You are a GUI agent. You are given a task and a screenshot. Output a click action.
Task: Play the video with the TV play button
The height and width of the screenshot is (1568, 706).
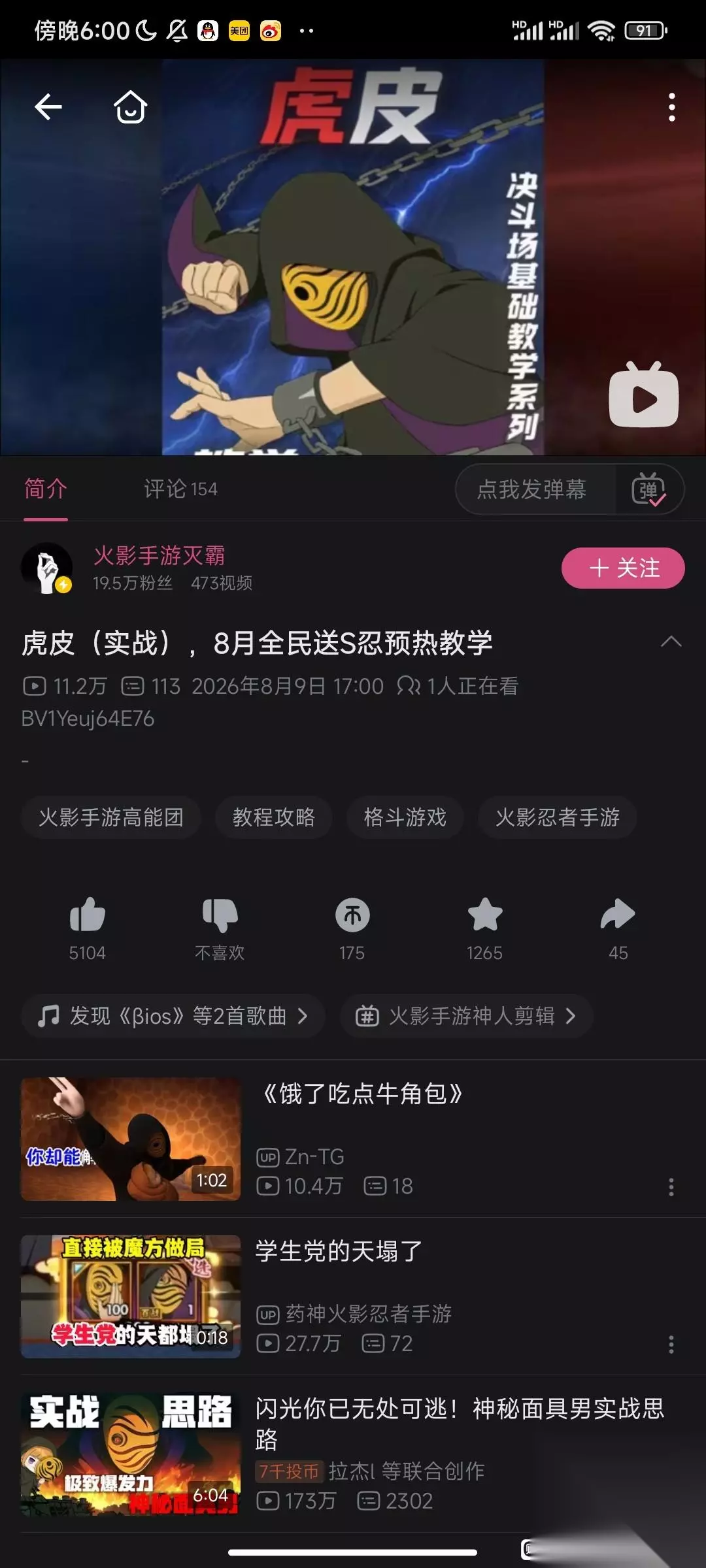(644, 395)
